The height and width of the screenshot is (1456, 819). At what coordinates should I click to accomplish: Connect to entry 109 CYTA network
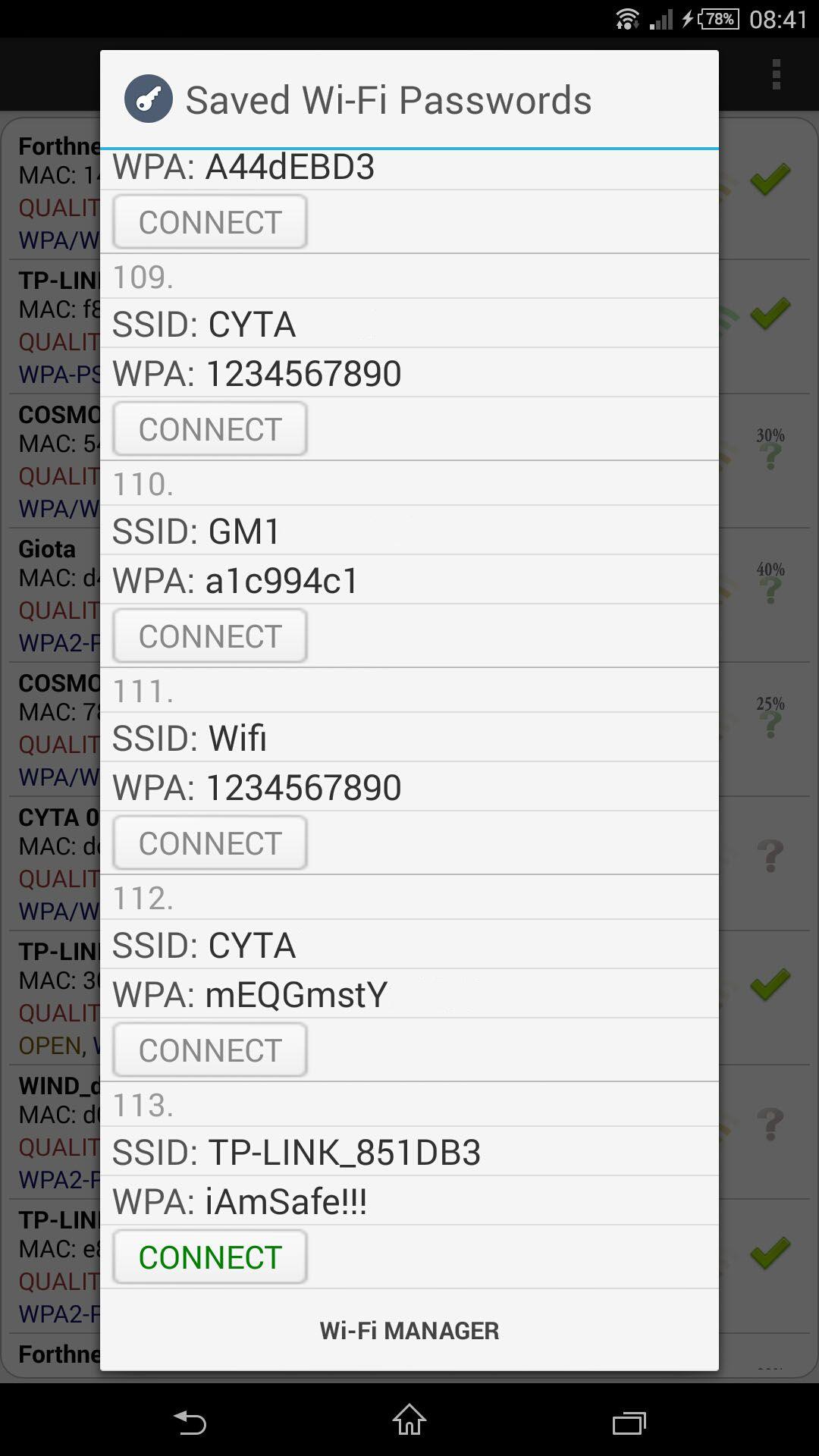tap(210, 429)
